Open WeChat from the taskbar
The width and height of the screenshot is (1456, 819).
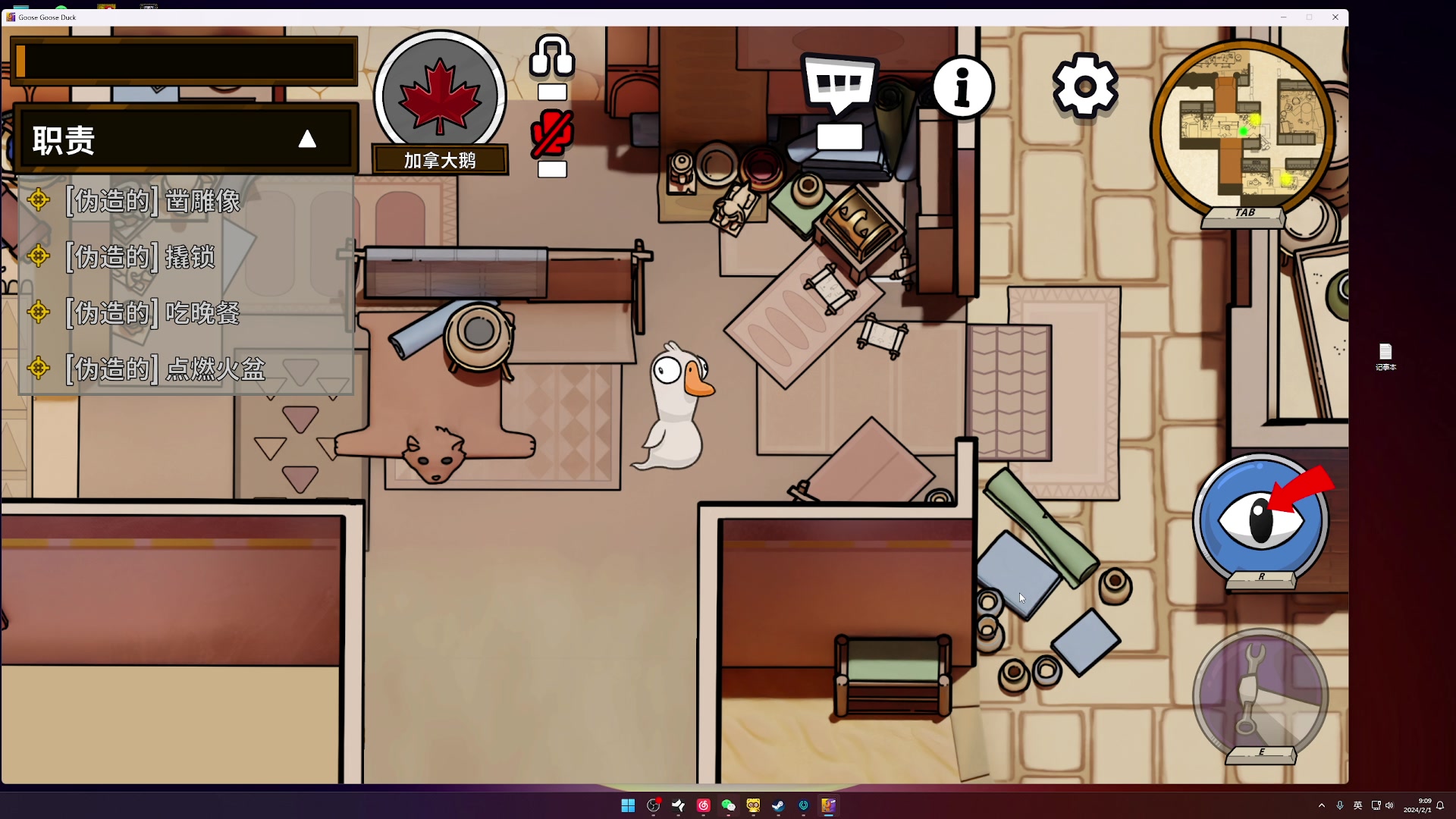coord(728,805)
